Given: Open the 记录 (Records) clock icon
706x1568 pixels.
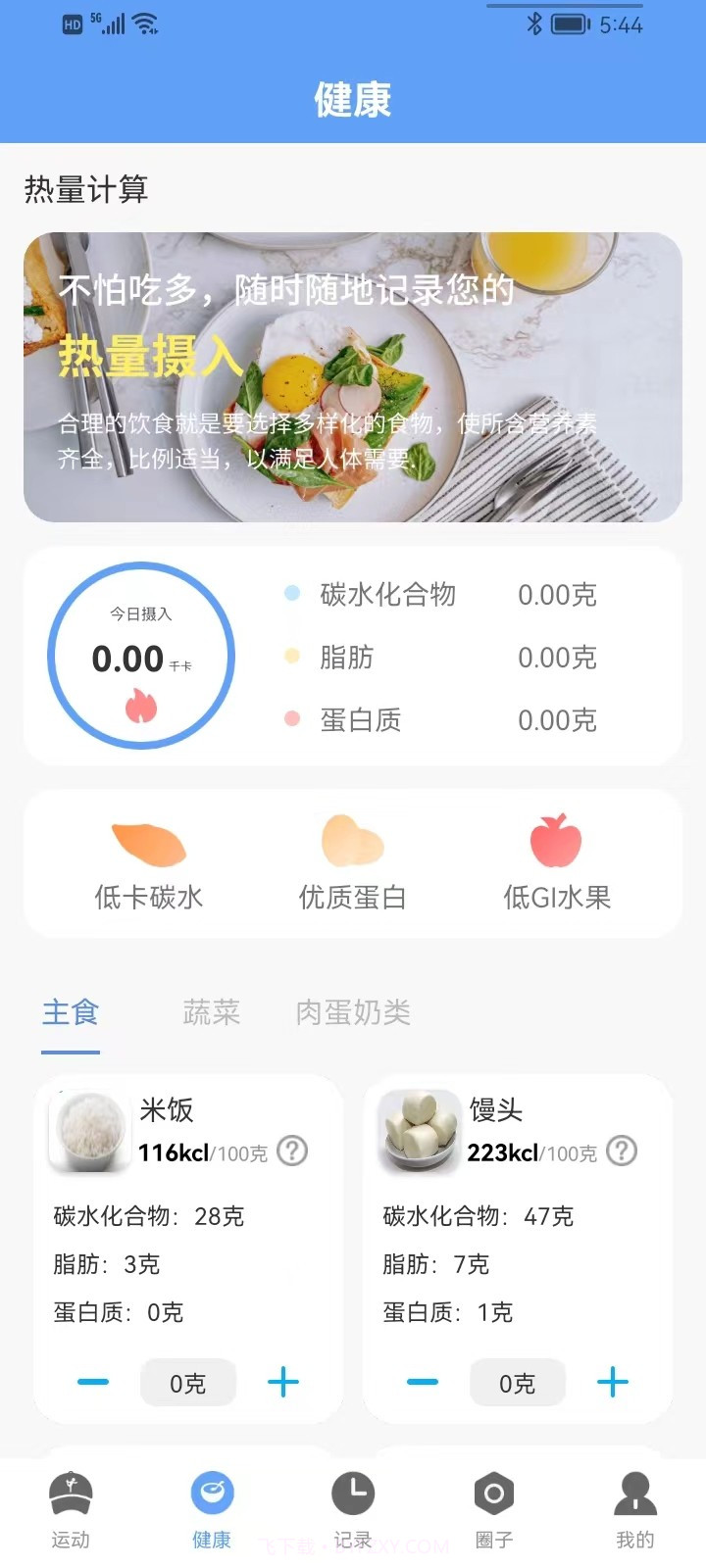Looking at the screenshot, I should pyautogui.click(x=353, y=1492).
